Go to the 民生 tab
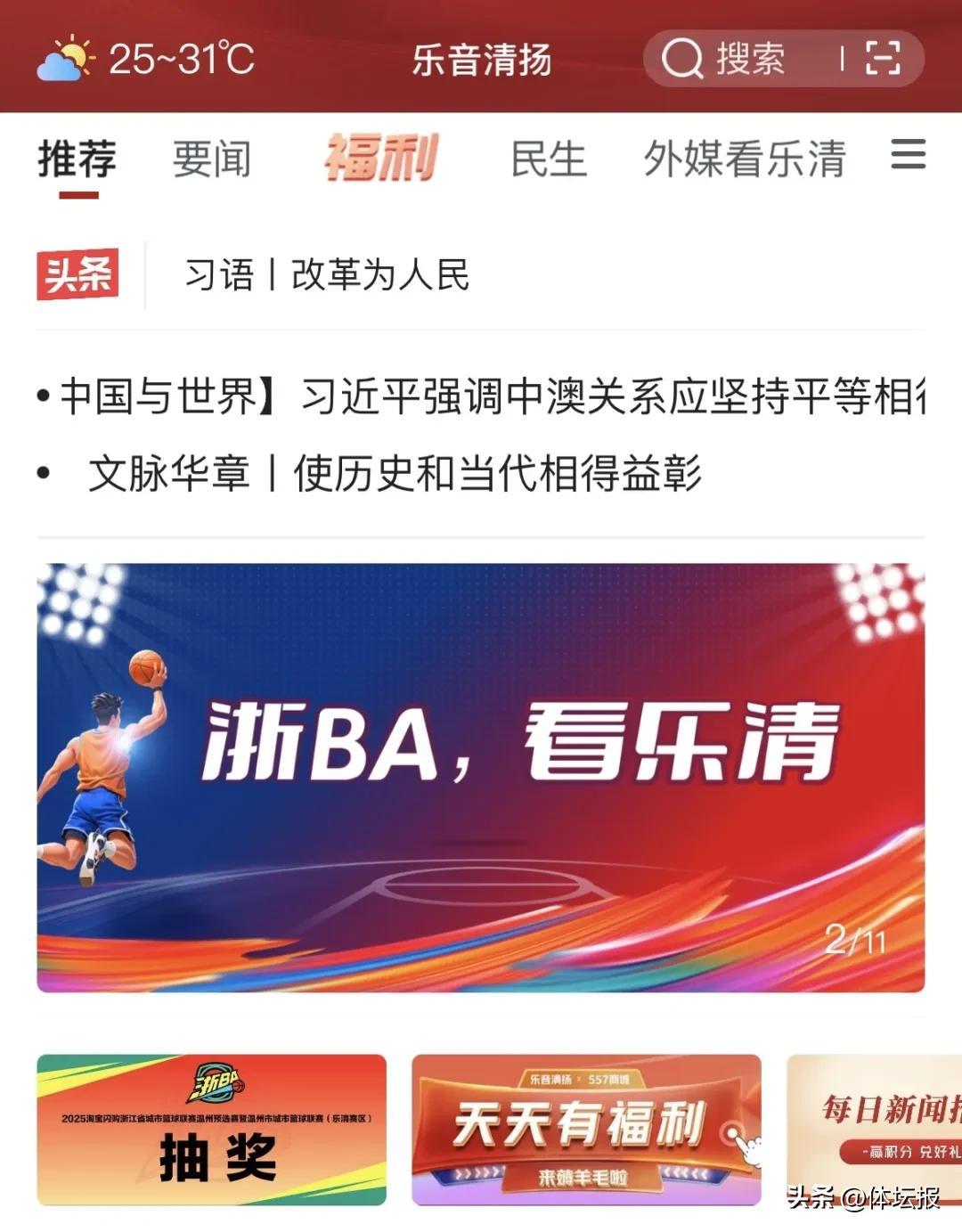The width and height of the screenshot is (962, 1232). [x=549, y=160]
